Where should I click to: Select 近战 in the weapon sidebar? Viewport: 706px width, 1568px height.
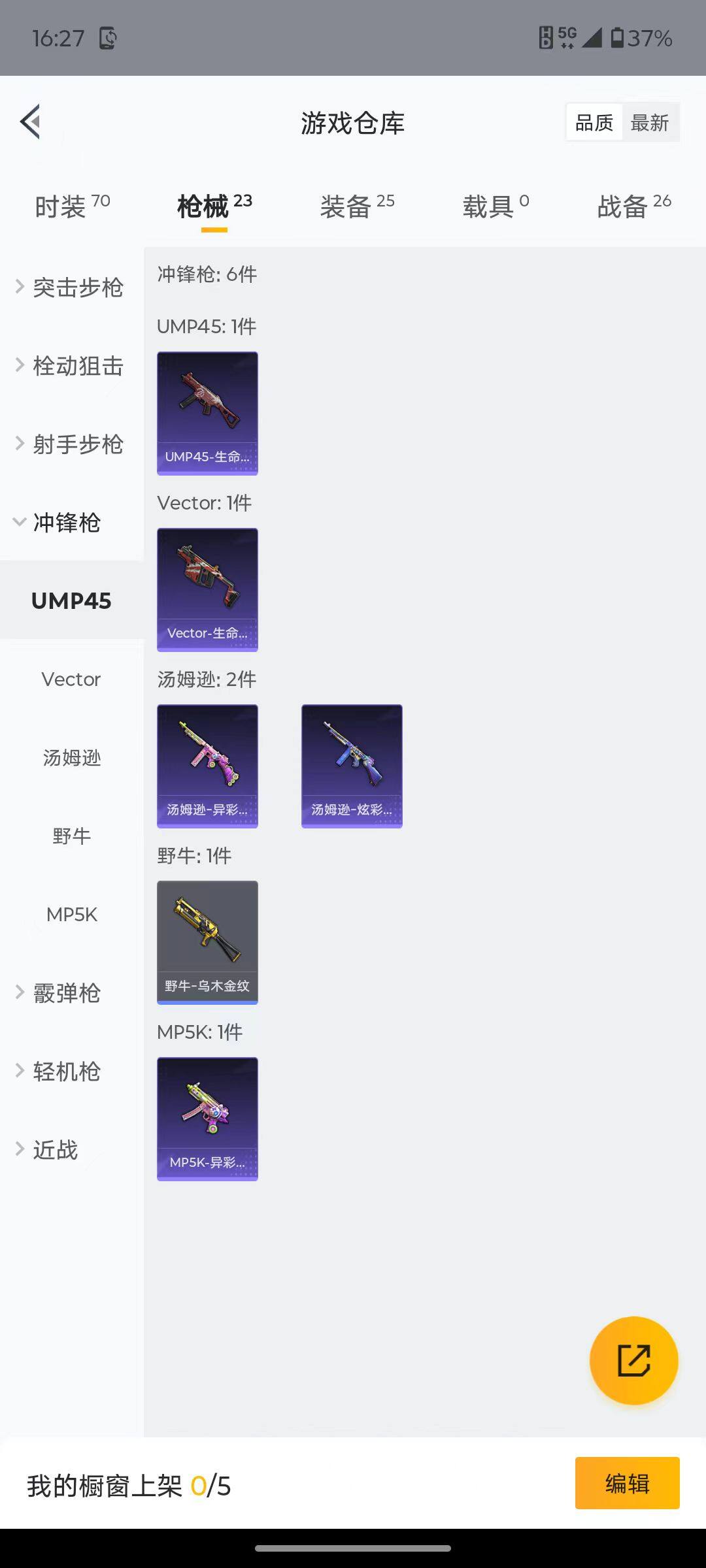click(x=55, y=1150)
